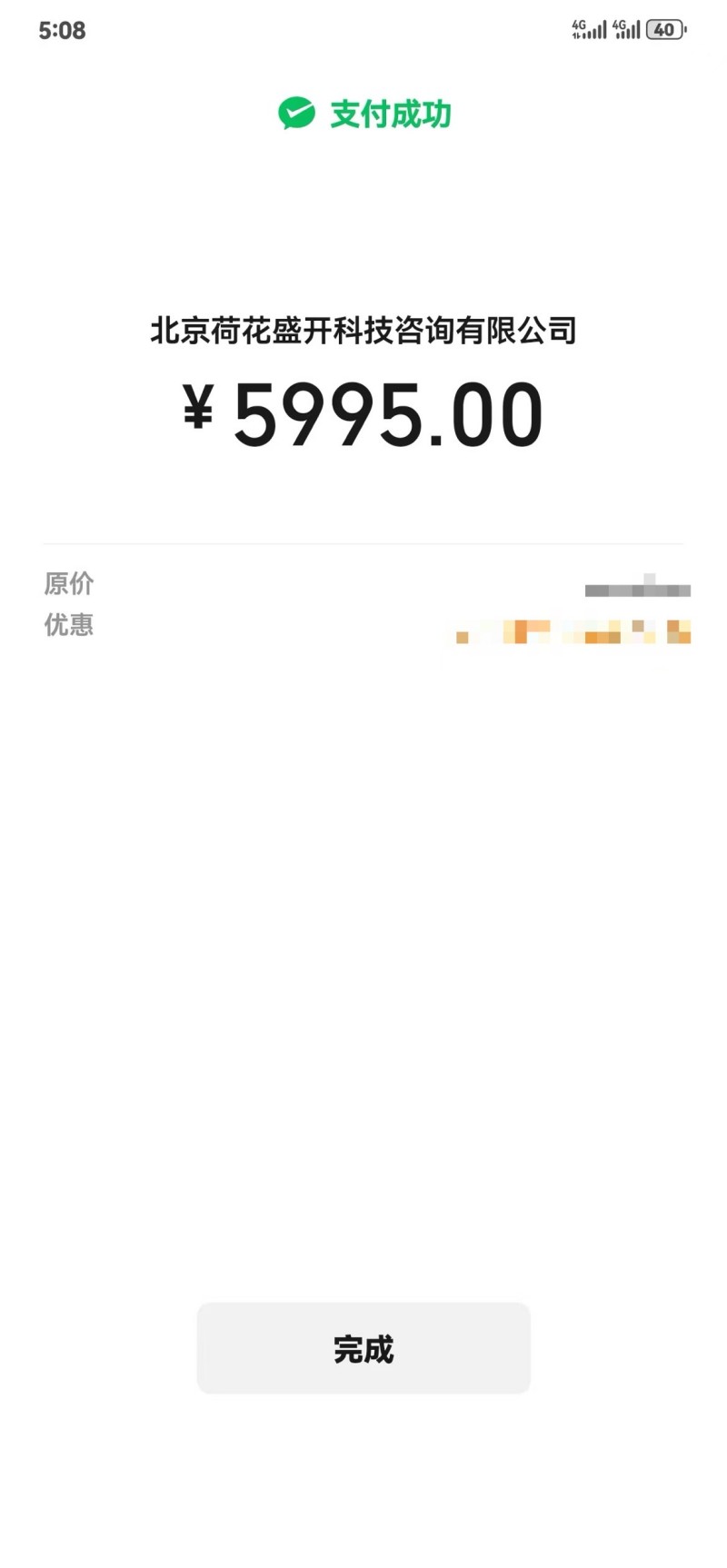Select the 原价 original price label

[67, 582]
